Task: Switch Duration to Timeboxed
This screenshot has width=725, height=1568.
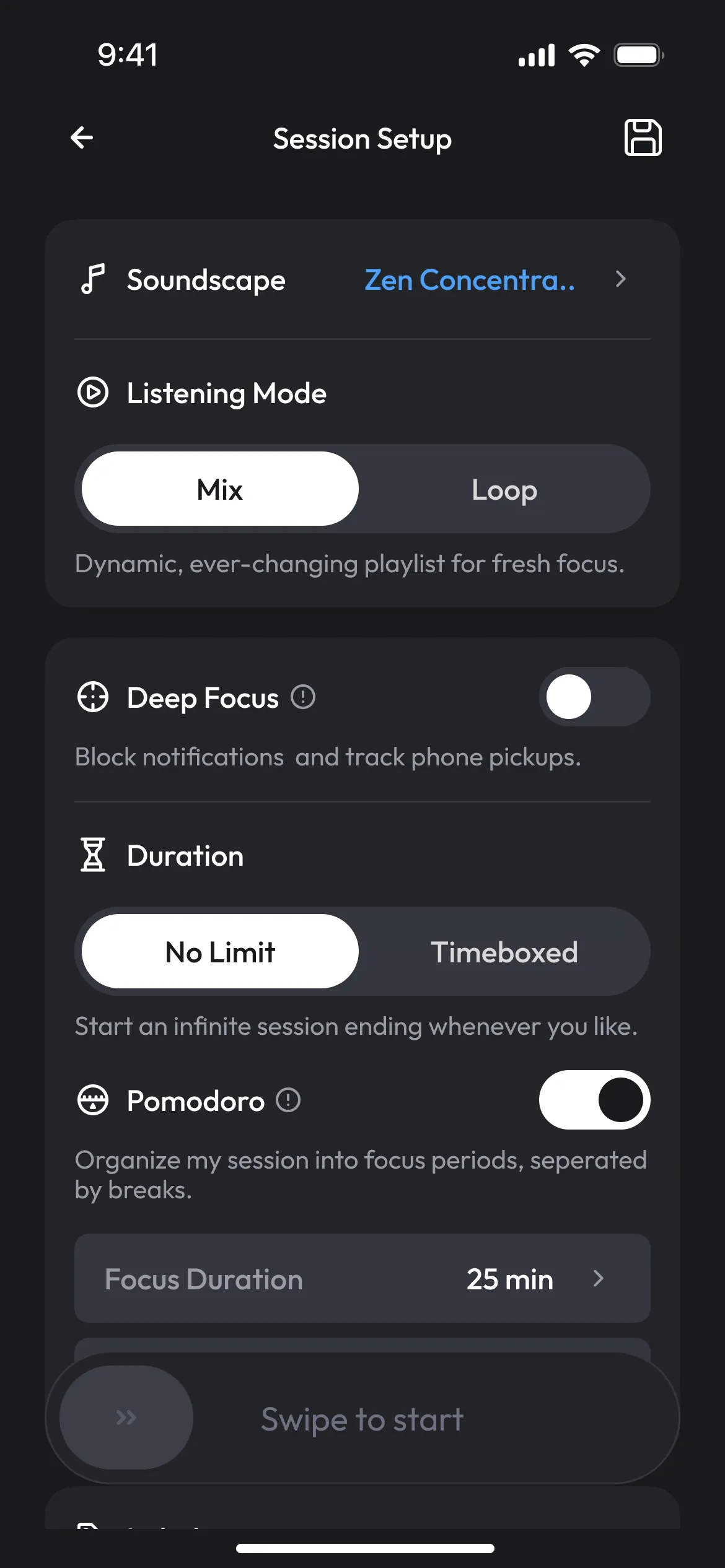Action: 504,952
